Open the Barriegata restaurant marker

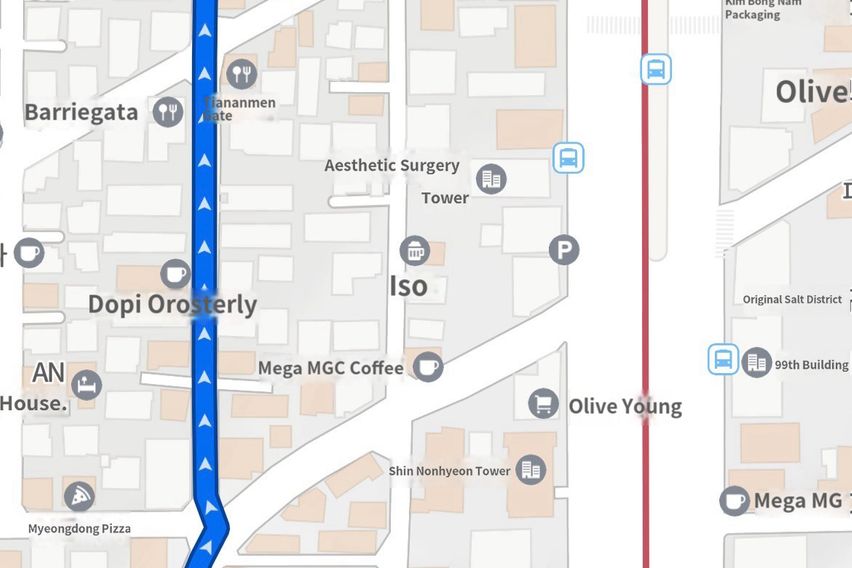[x=168, y=111]
